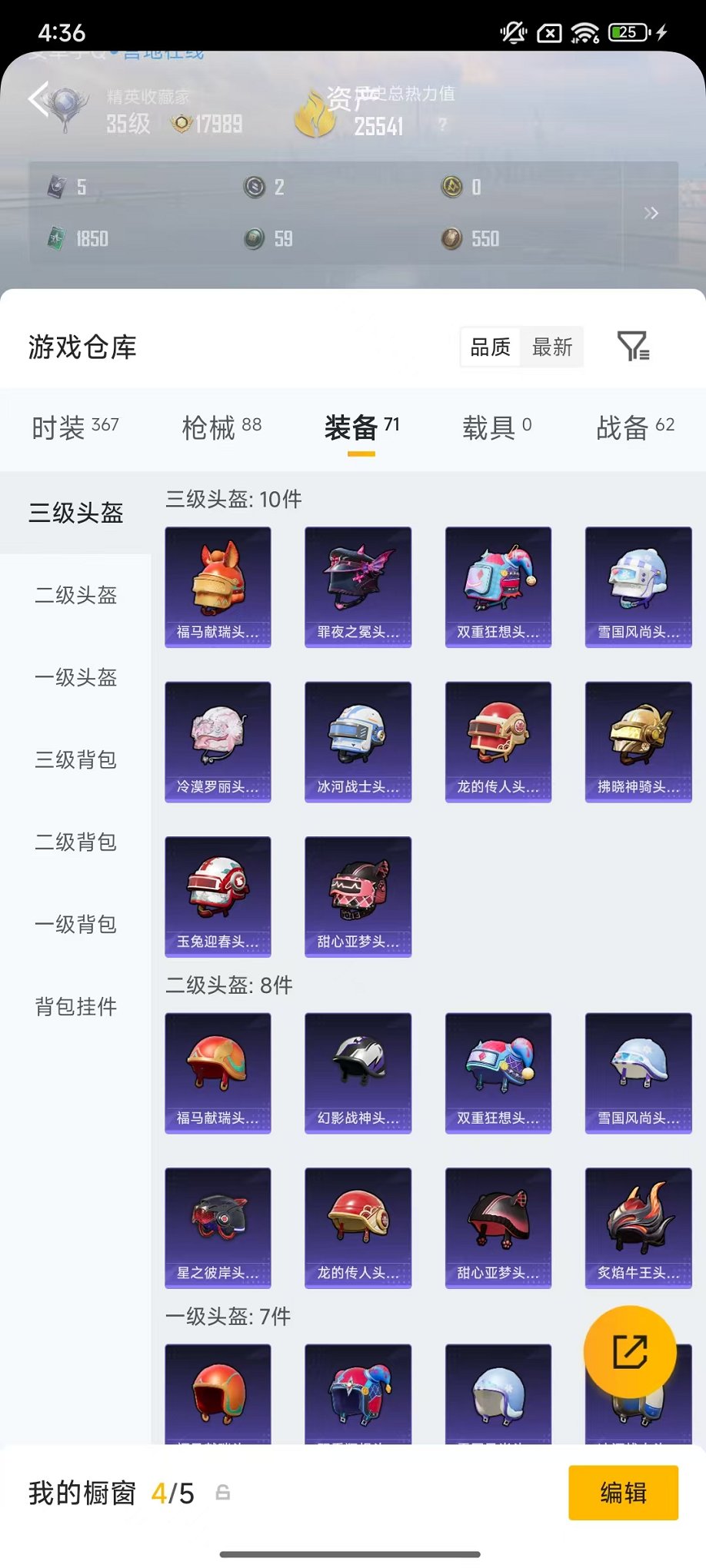This screenshot has height=1568, width=706.
Task: Open the 龙的传人头 helmet thumbnail
Action: pyautogui.click(x=498, y=740)
